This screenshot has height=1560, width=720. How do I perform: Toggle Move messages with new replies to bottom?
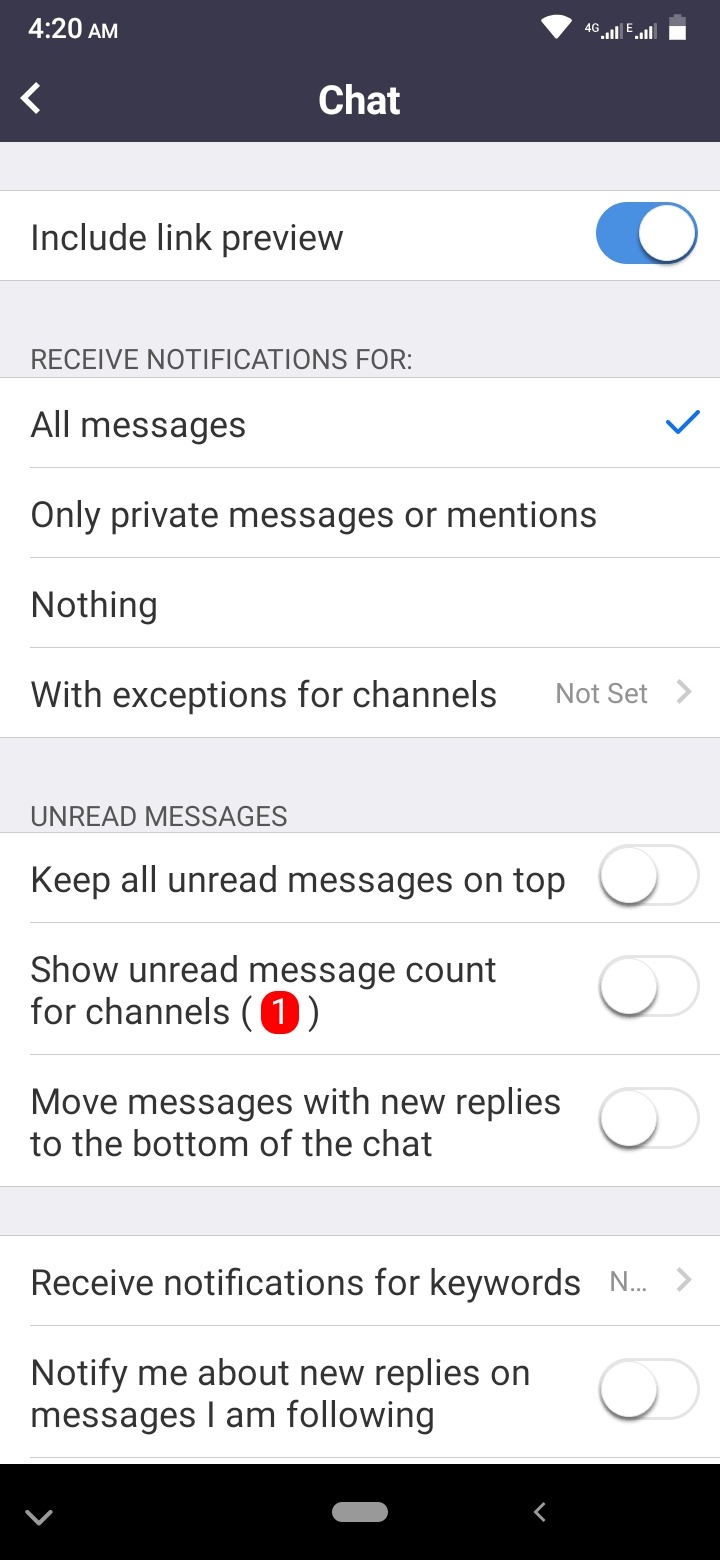[x=646, y=1121]
